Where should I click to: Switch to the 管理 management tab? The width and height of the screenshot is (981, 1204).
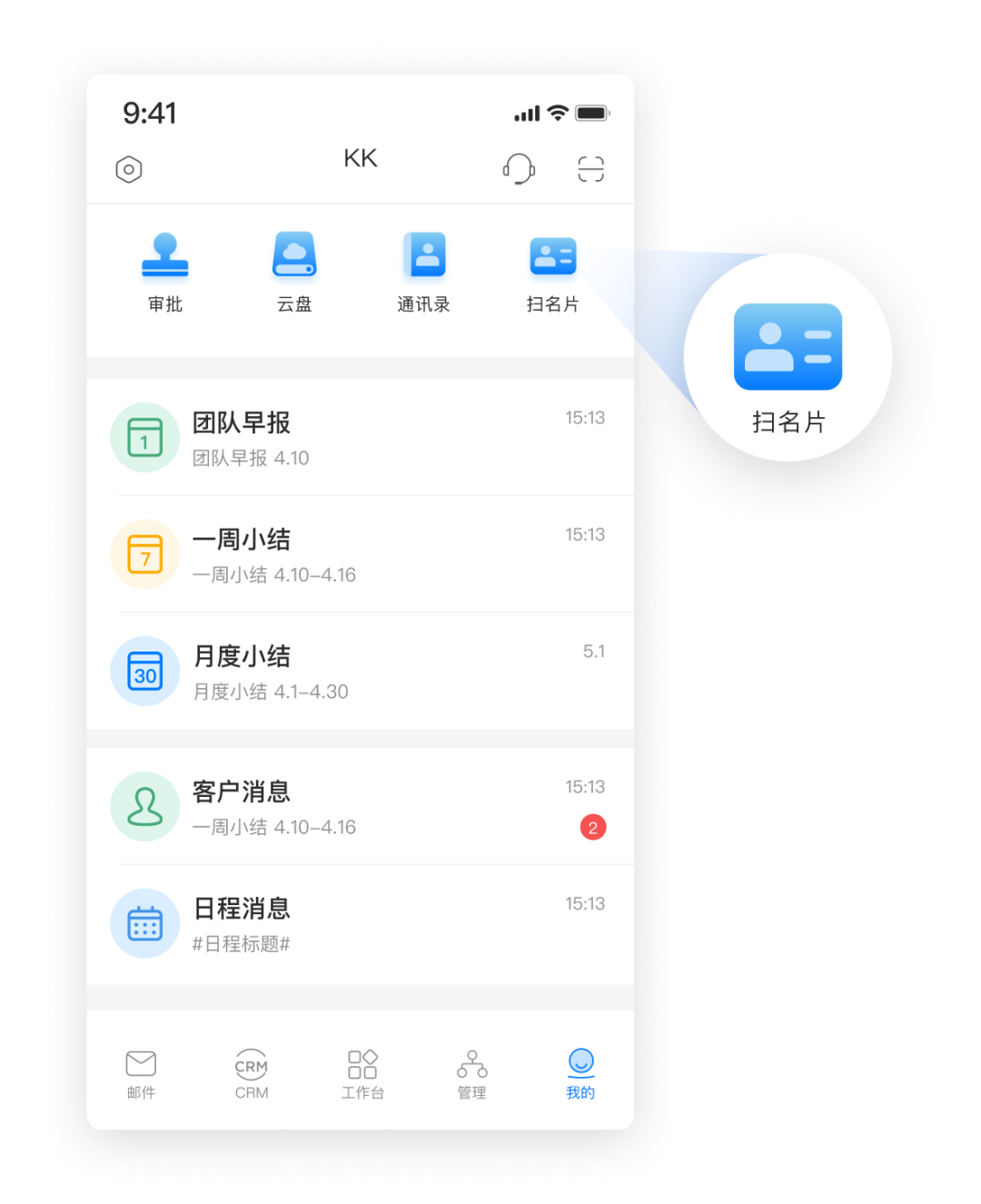471,1073
